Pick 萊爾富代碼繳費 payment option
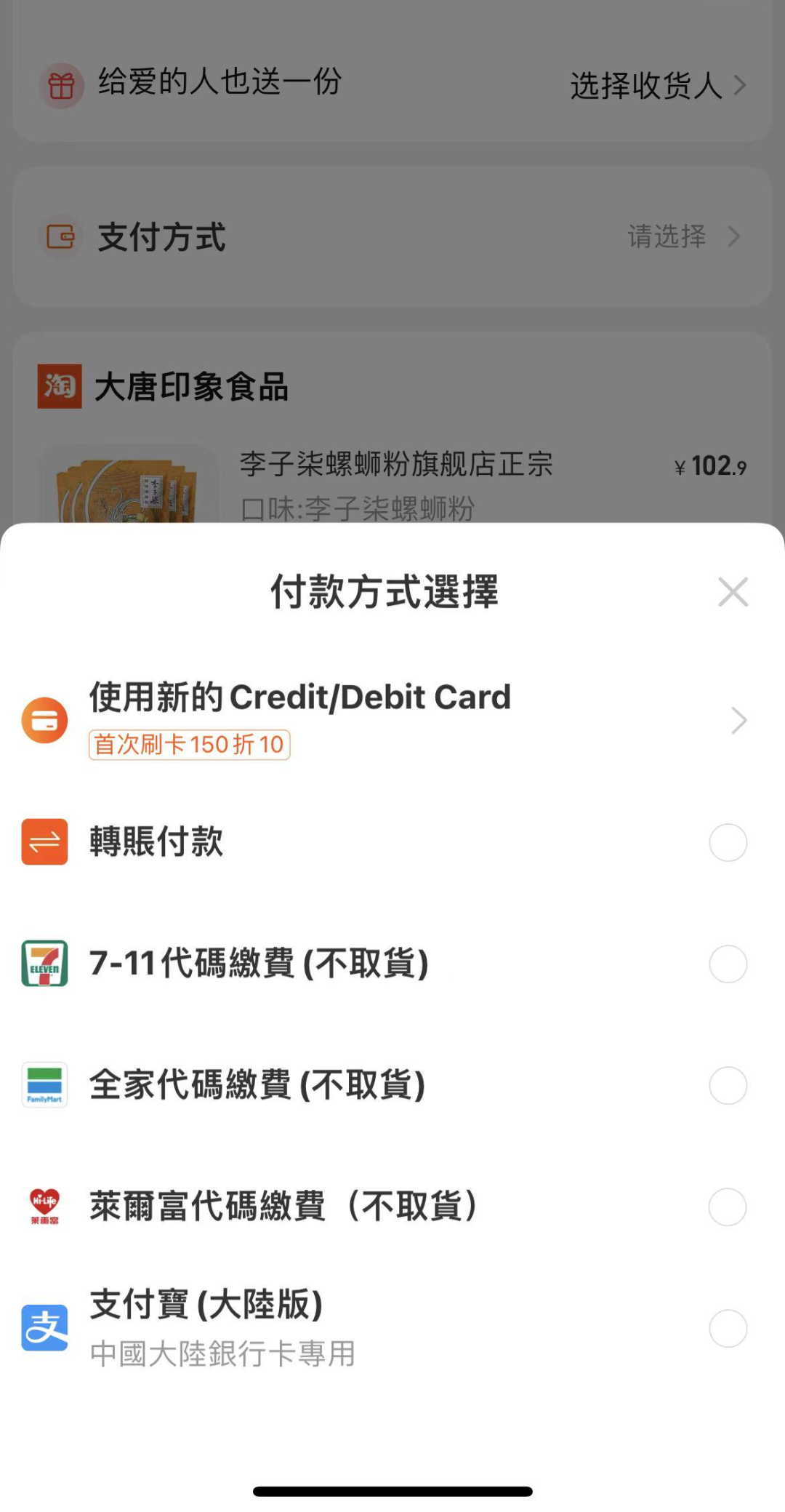Image resolution: width=785 pixels, height=1512 pixels. point(728,1207)
